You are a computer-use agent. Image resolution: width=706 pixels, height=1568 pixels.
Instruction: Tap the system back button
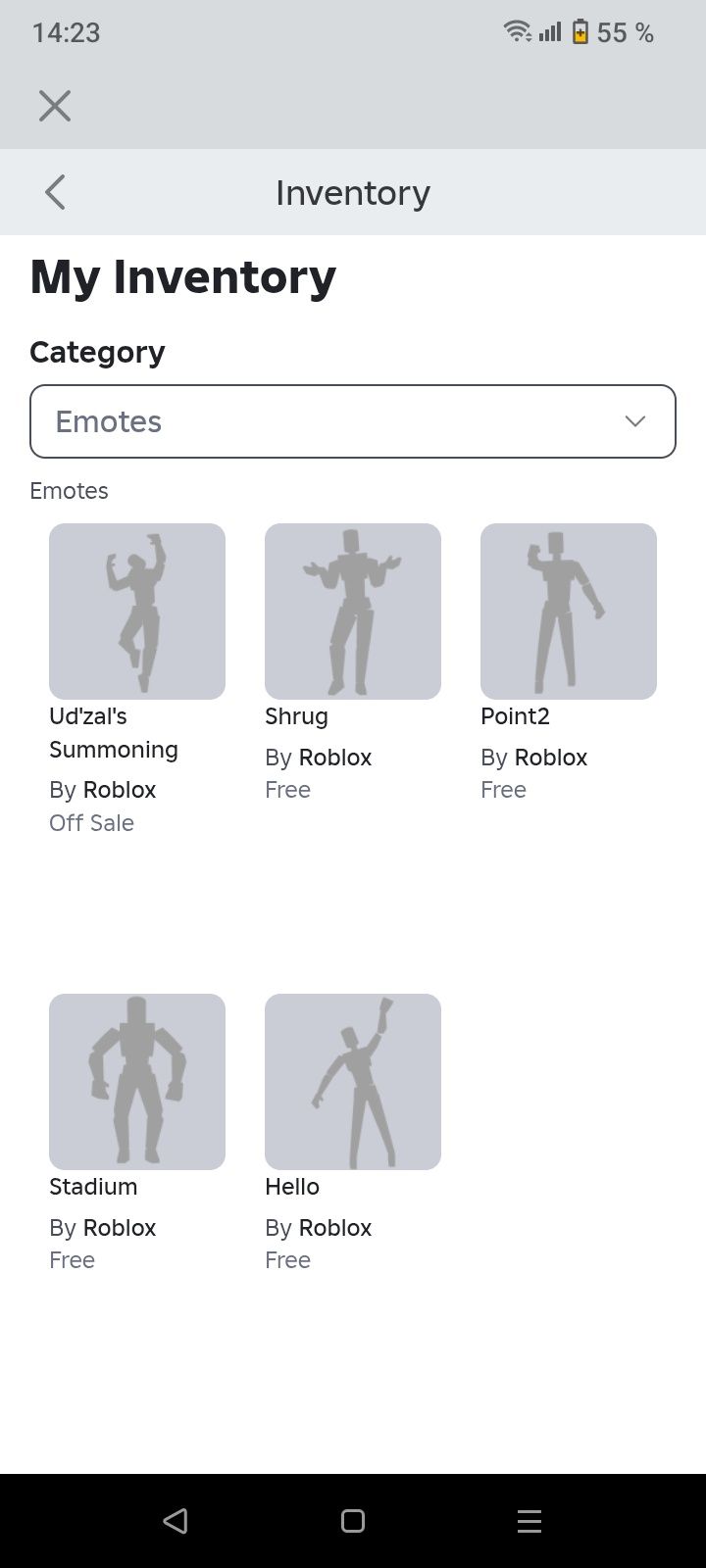tap(176, 1521)
